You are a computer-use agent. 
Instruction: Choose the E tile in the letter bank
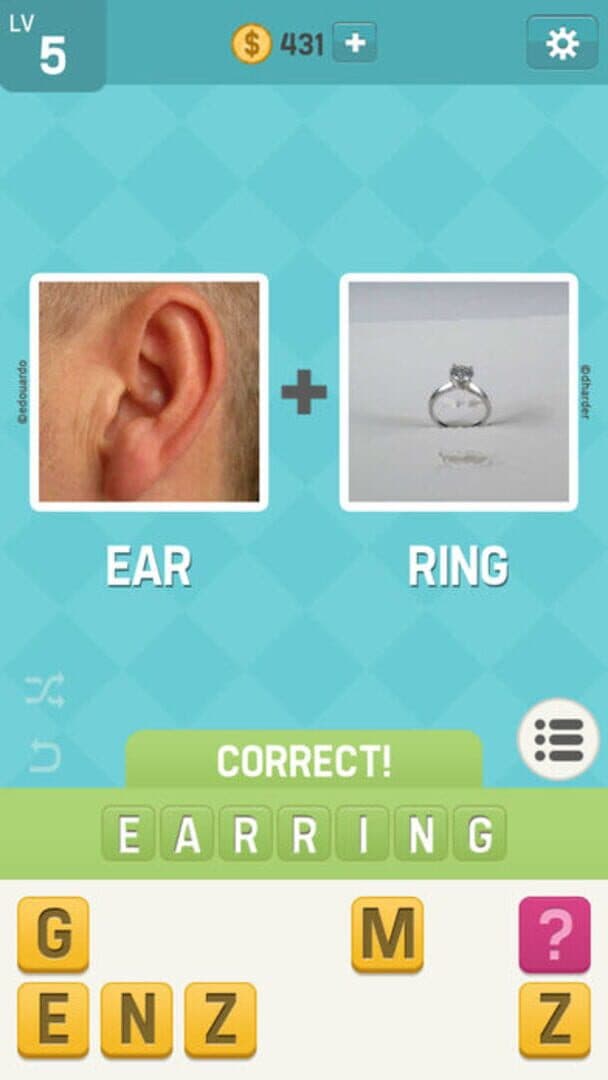click(53, 1020)
